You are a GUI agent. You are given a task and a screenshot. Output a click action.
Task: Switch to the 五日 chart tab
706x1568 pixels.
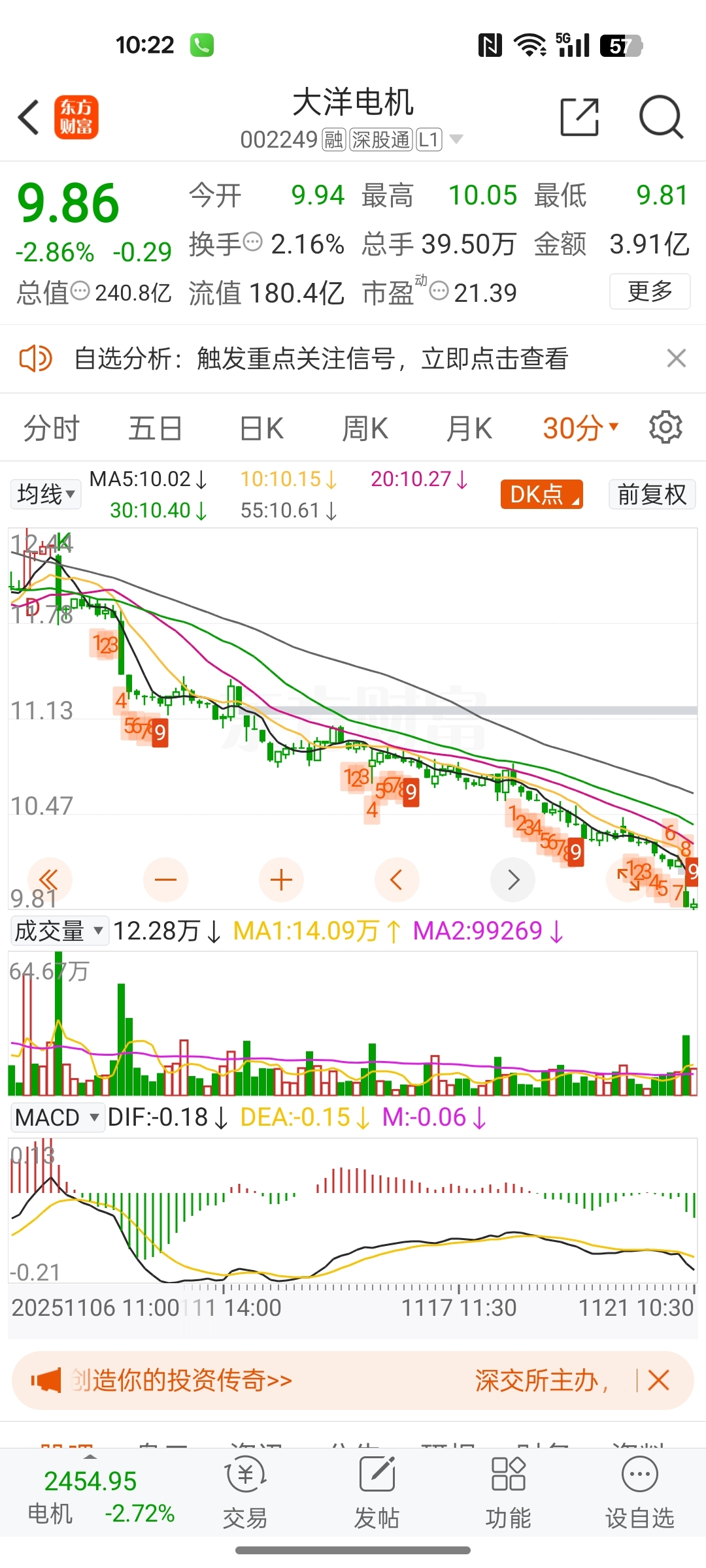coord(155,429)
